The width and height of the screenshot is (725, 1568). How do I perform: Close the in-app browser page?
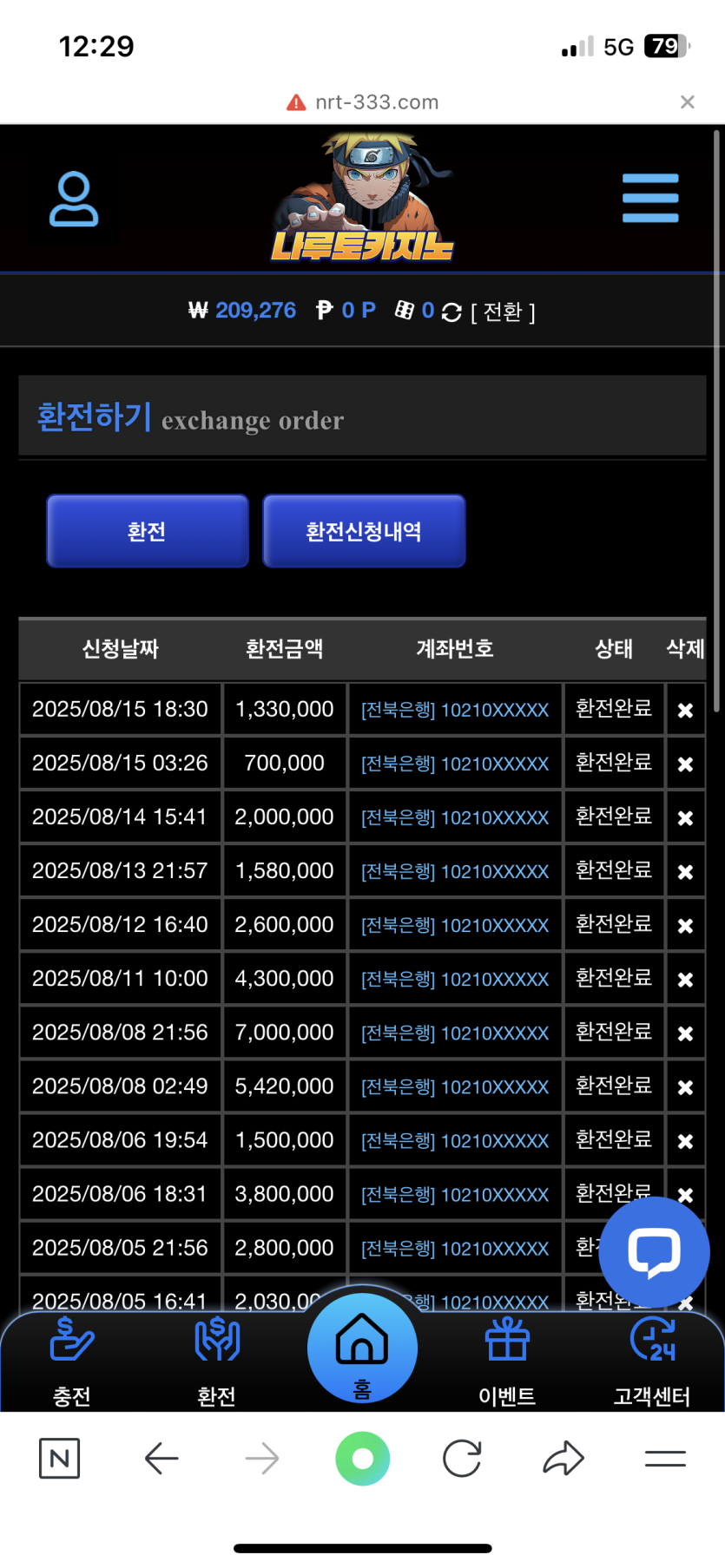coord(687,102)
